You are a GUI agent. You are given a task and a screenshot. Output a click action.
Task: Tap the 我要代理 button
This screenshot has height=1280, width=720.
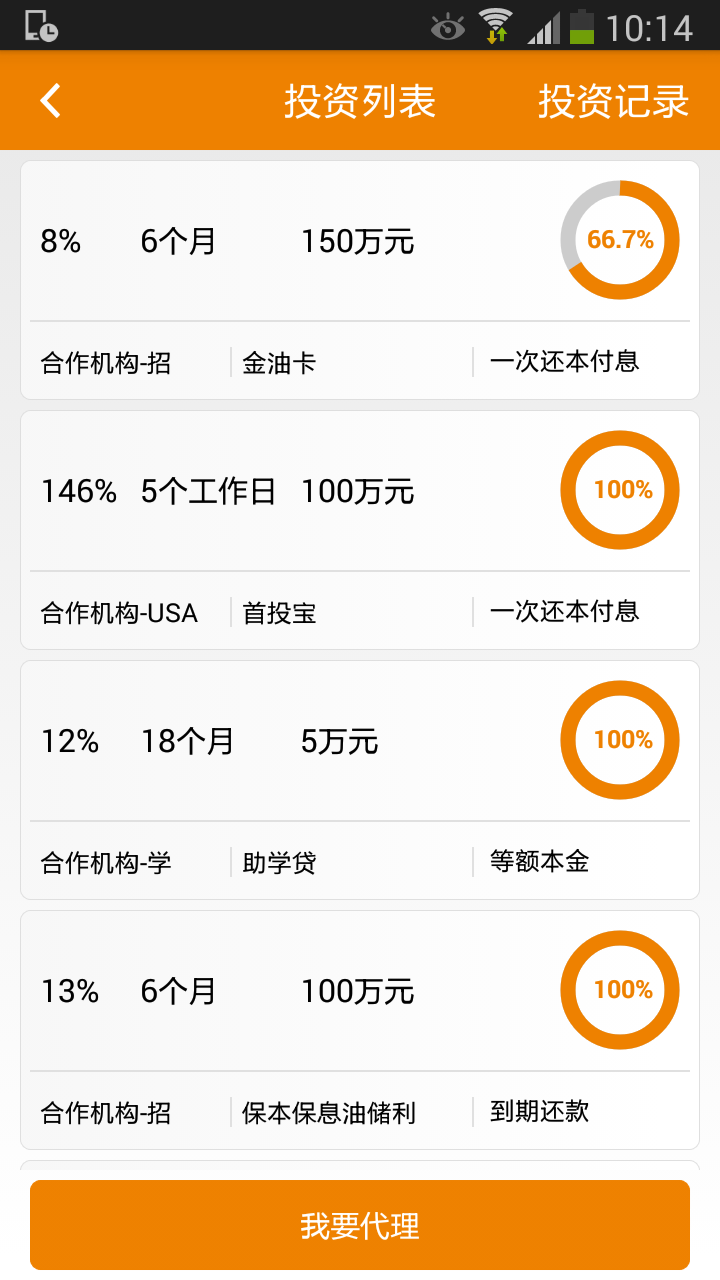[x=359, y=1225]
